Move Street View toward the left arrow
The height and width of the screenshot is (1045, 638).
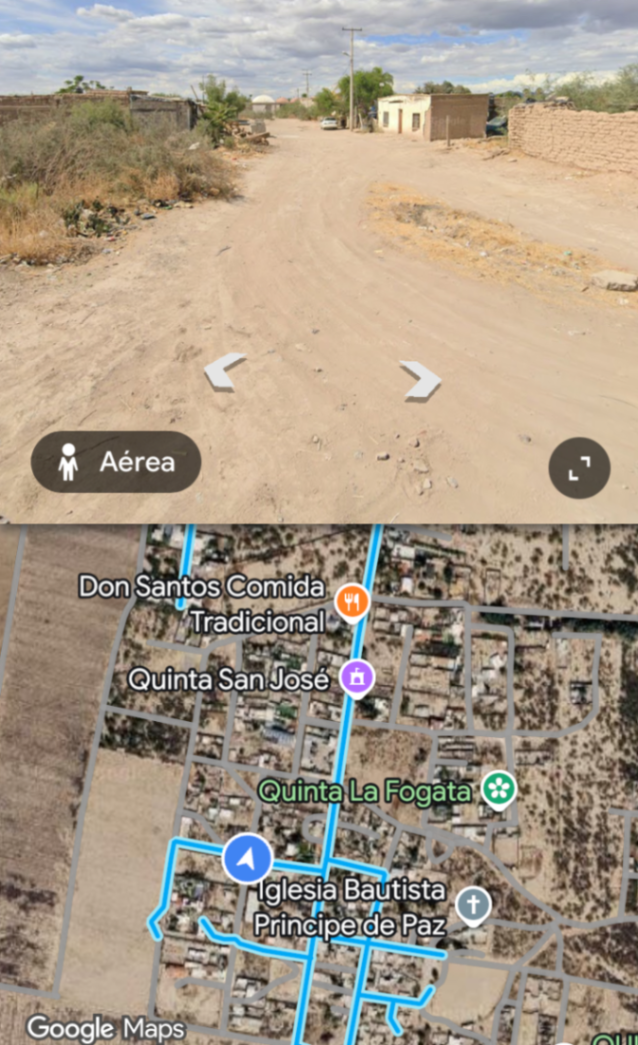coord(225,371)
